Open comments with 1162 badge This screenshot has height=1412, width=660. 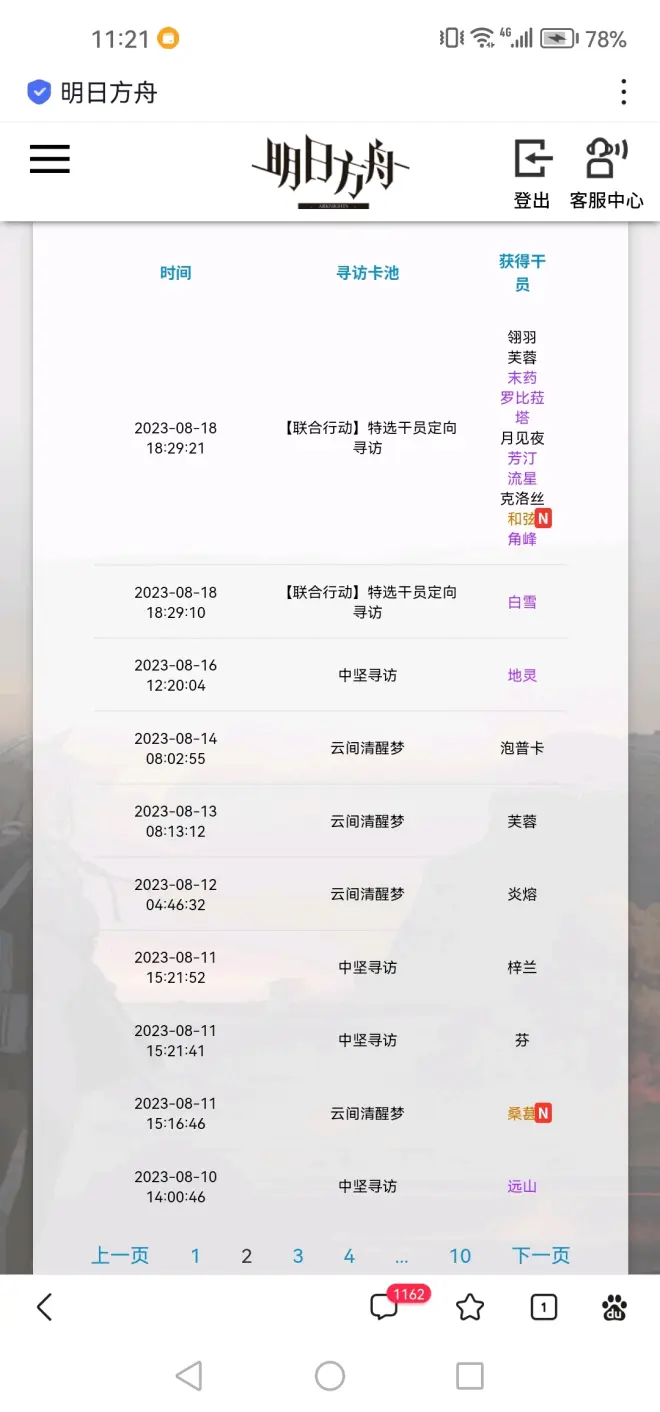[x=386, y=1306]
